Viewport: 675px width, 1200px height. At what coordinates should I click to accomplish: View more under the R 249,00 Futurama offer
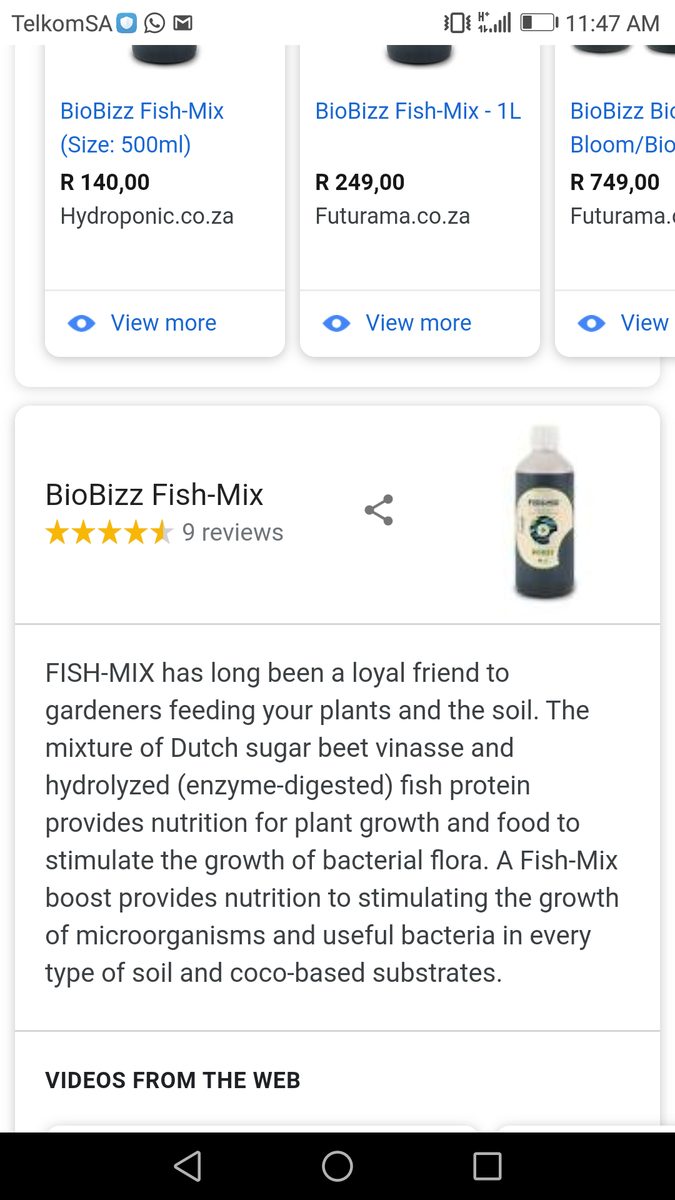click(420, 323)
